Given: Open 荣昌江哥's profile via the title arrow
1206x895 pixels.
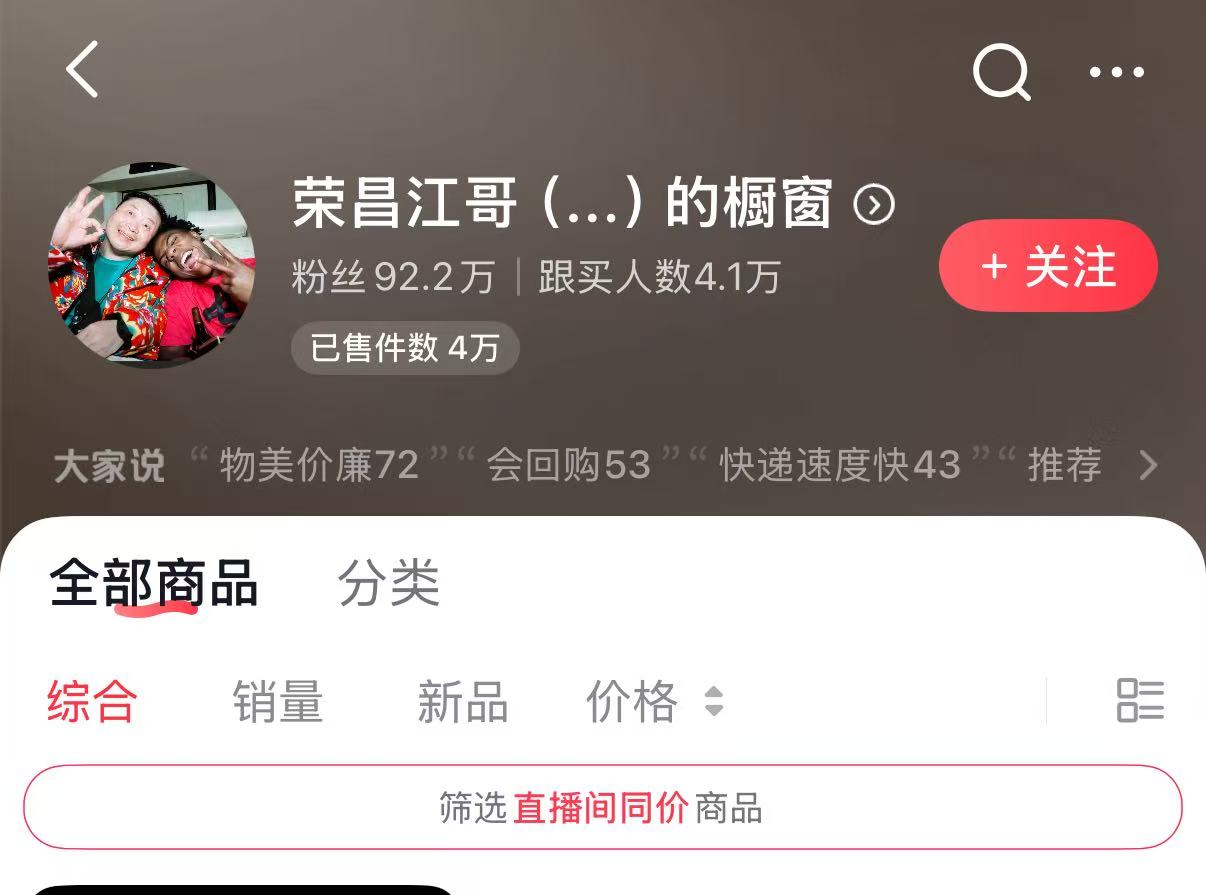Looking at the screenshot, I should click(x=874, y=205).
